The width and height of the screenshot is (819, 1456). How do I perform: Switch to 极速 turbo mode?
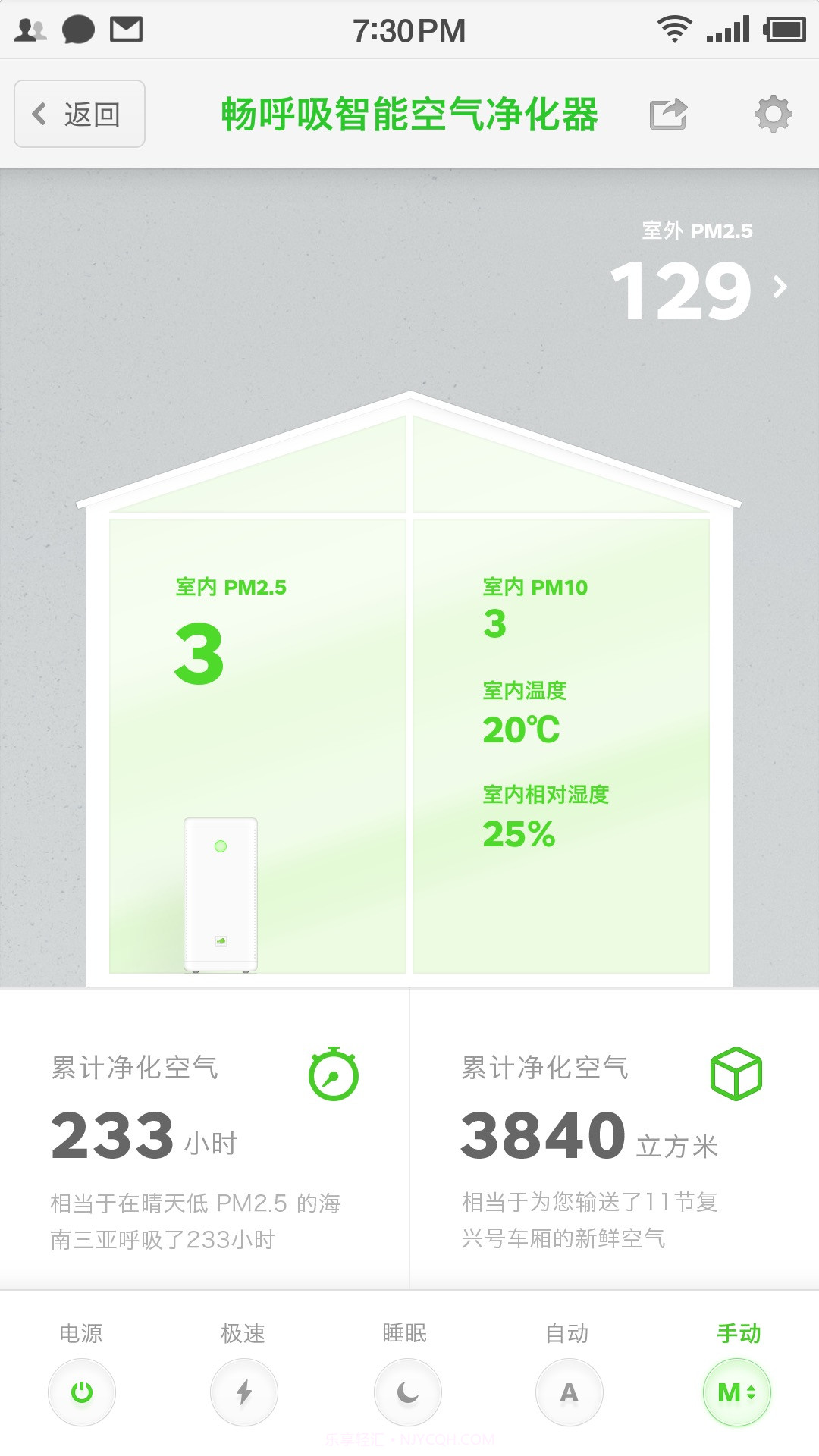coord(244,1392)
